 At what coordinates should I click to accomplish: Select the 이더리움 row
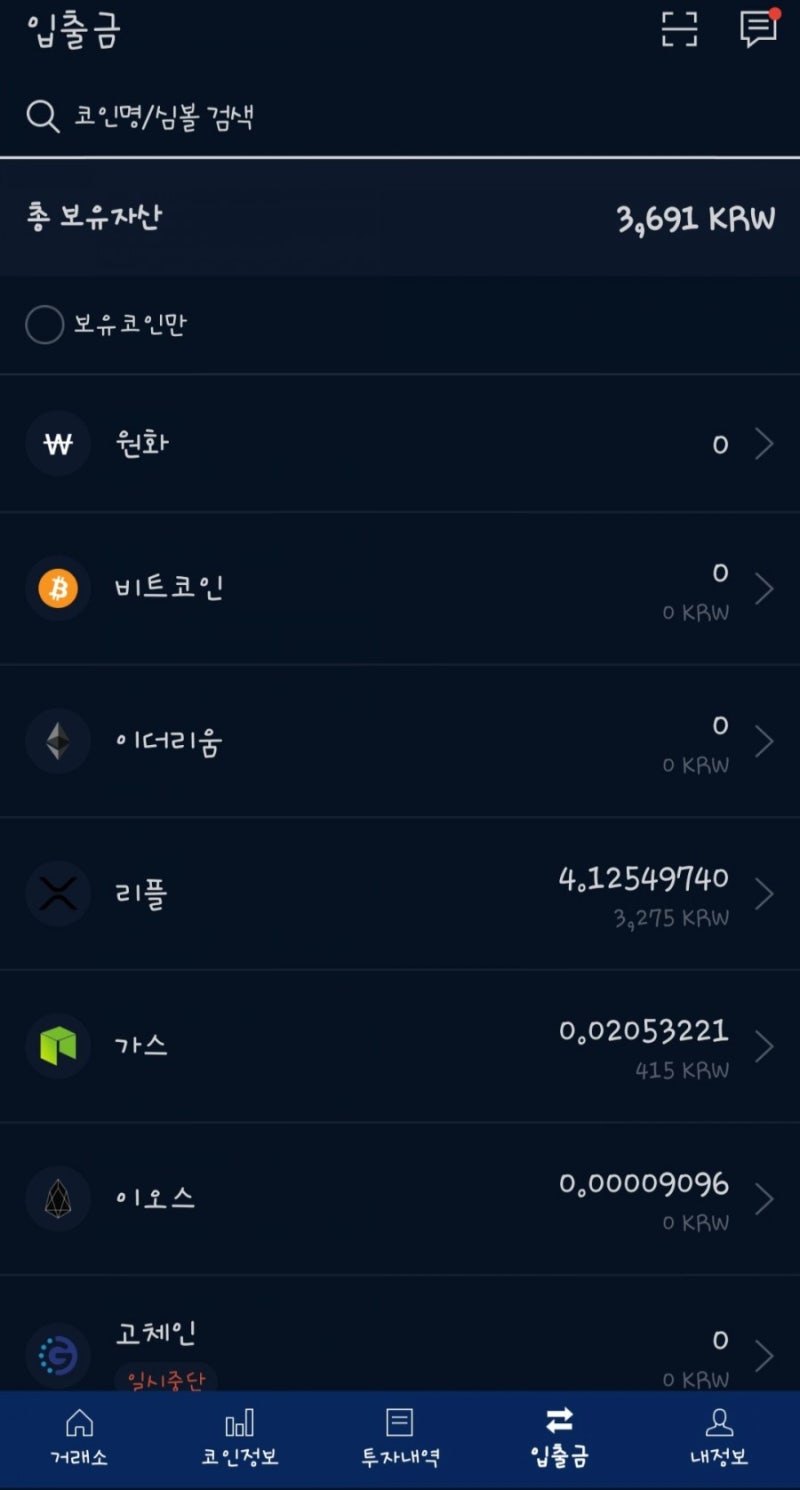400,742
